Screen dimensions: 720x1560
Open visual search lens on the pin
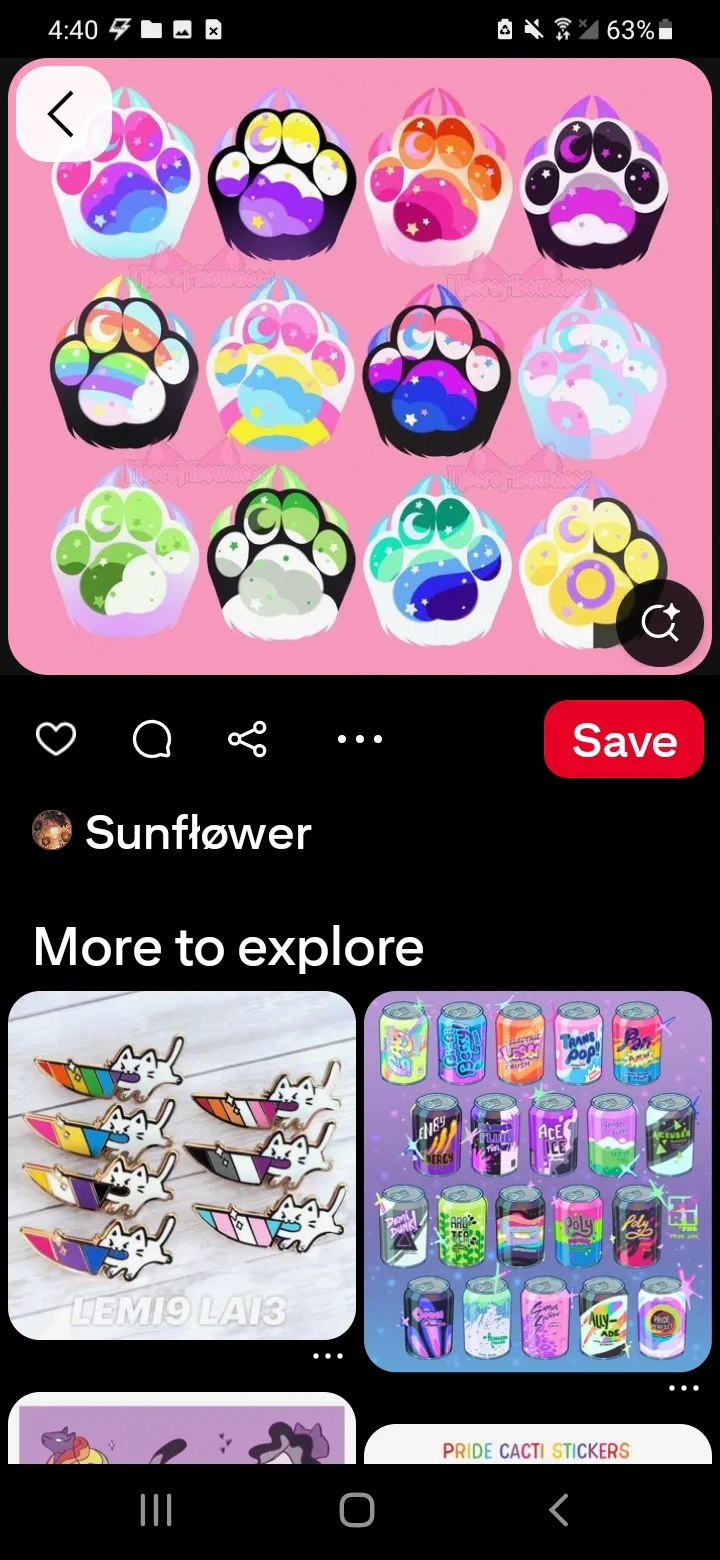(660, 623)
